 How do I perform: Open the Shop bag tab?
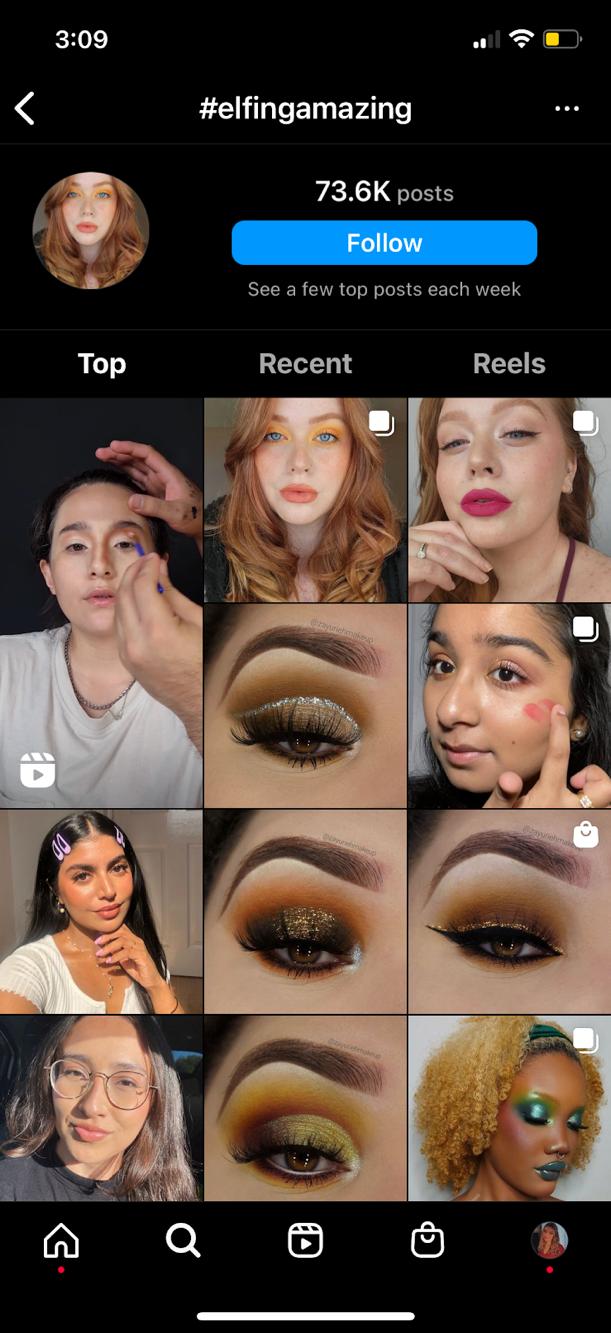(427, 1241)
